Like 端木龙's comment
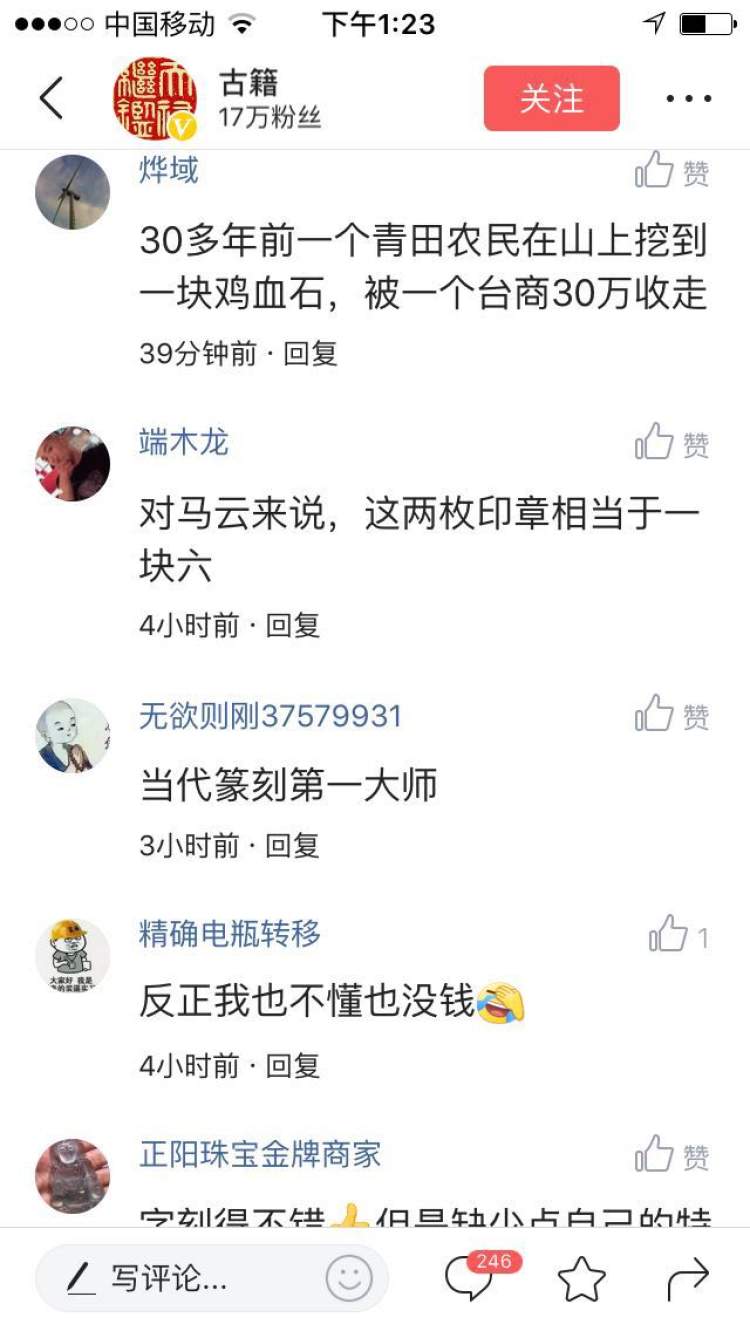750x1331 pixels. 672,442
